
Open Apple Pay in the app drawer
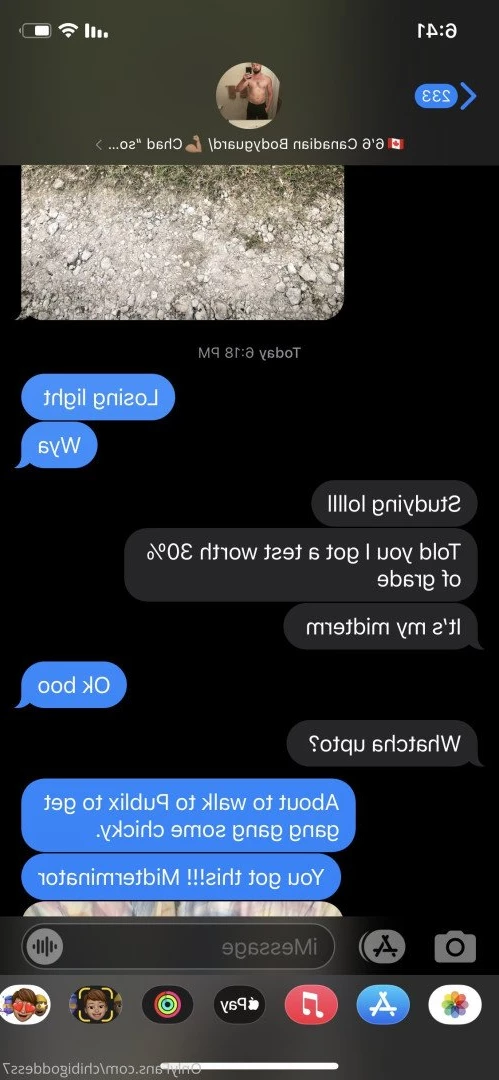[239, 1004]
